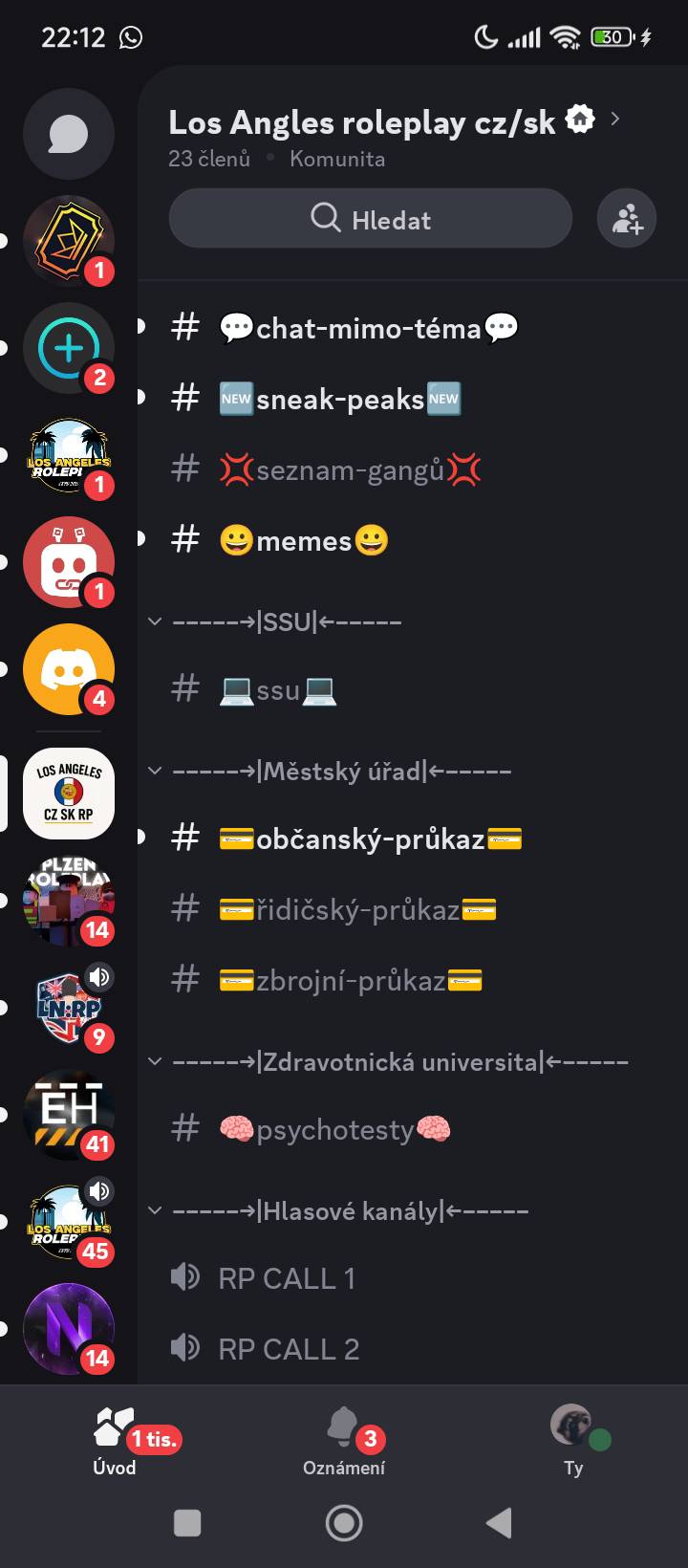Viewport: 688px width, 1568px height.
Task: Open the sneak-peaks channel
Action: (339, 400)
